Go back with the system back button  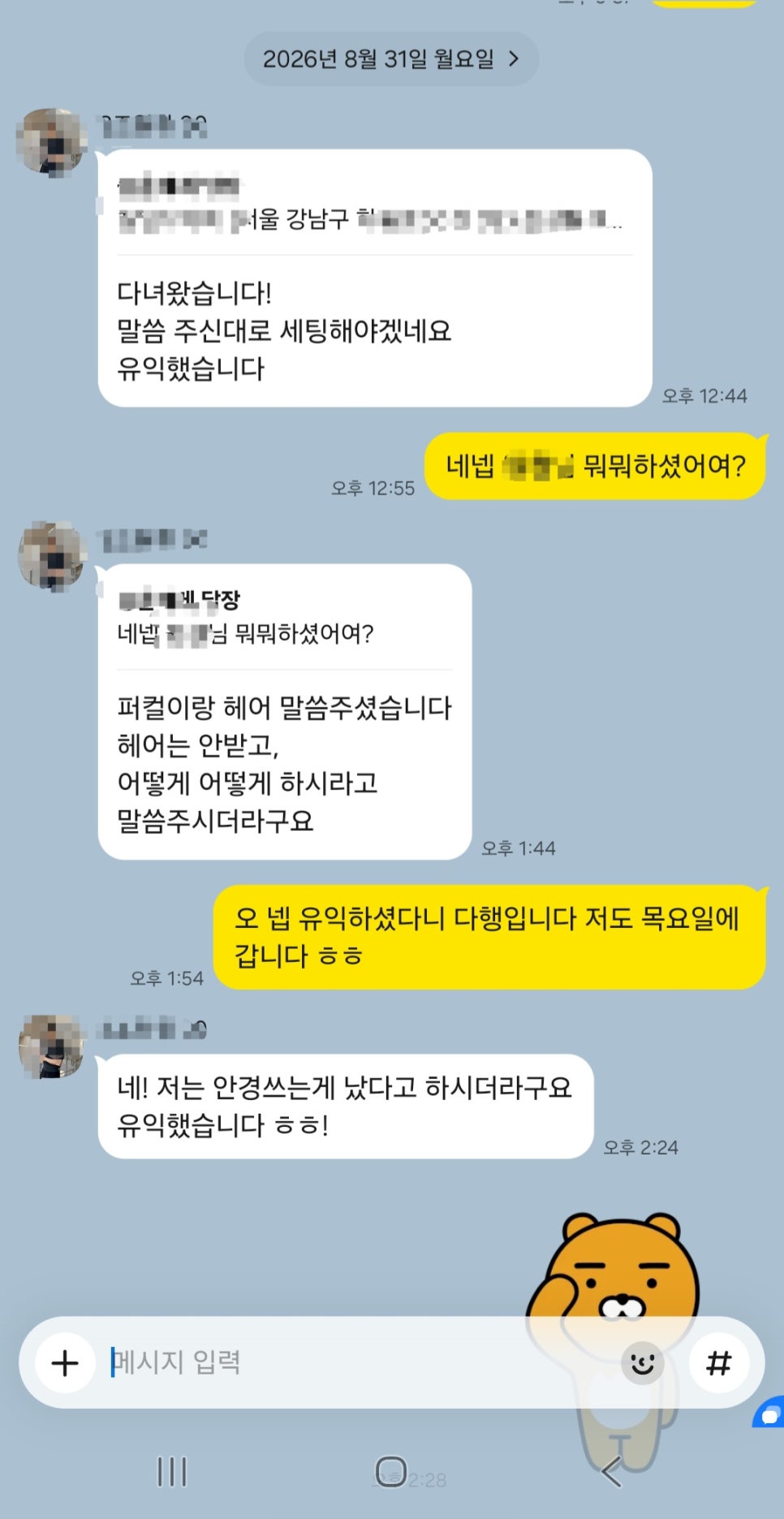coord(612,1471)
